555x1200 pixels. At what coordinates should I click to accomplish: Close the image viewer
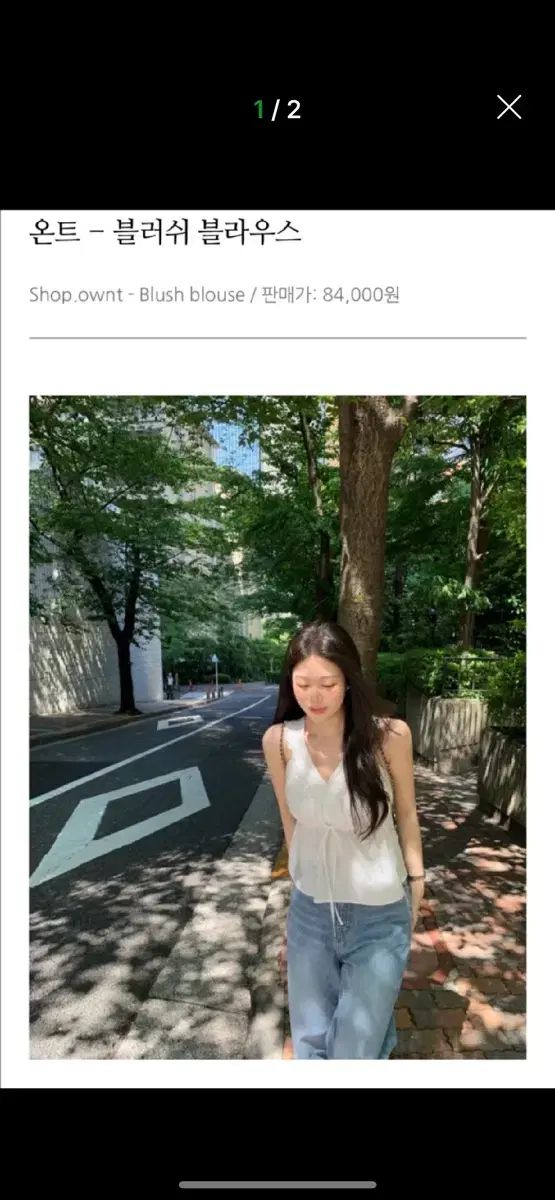(x=509, y=108)
